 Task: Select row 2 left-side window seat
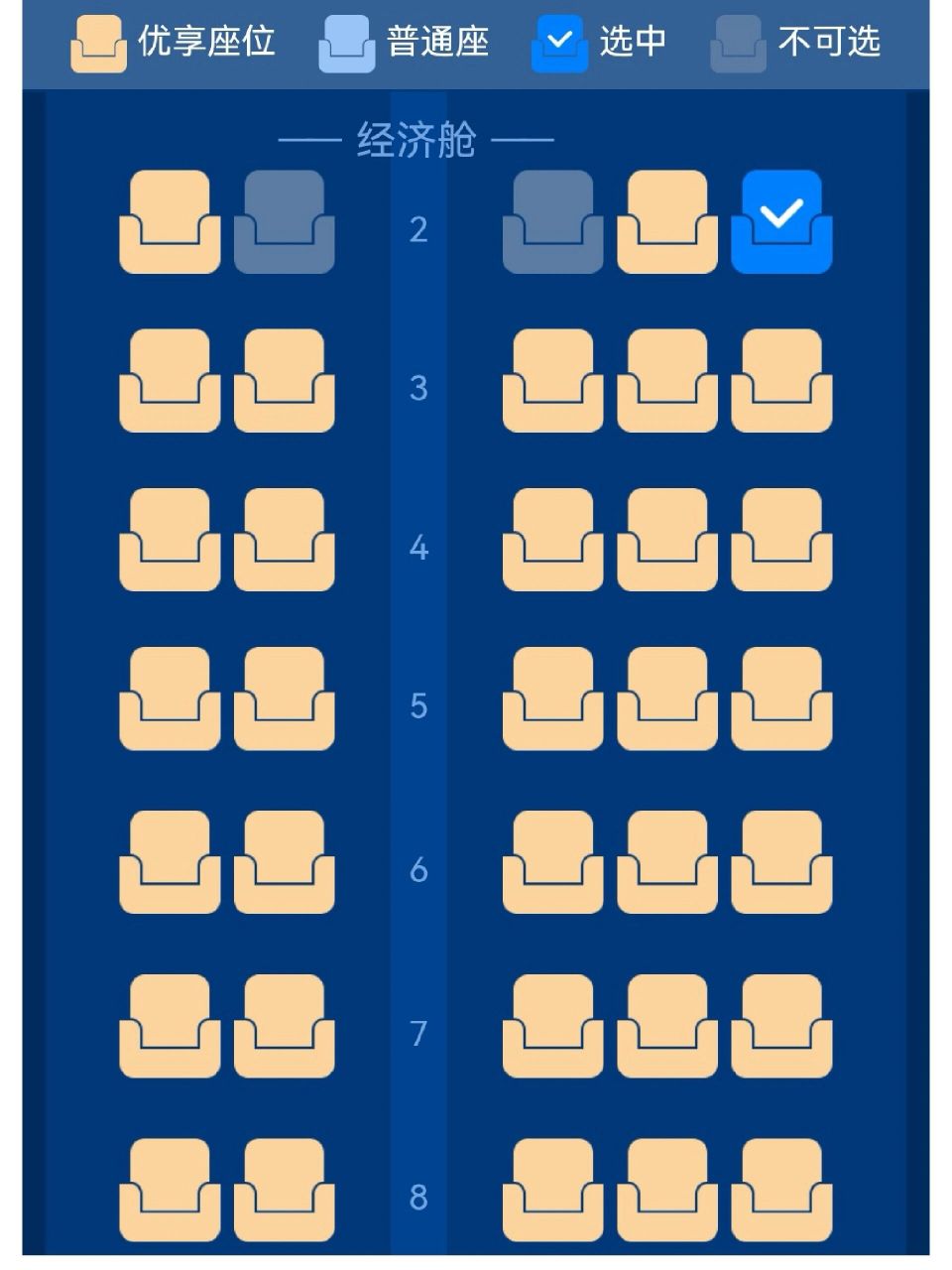(x=170, y=221)
